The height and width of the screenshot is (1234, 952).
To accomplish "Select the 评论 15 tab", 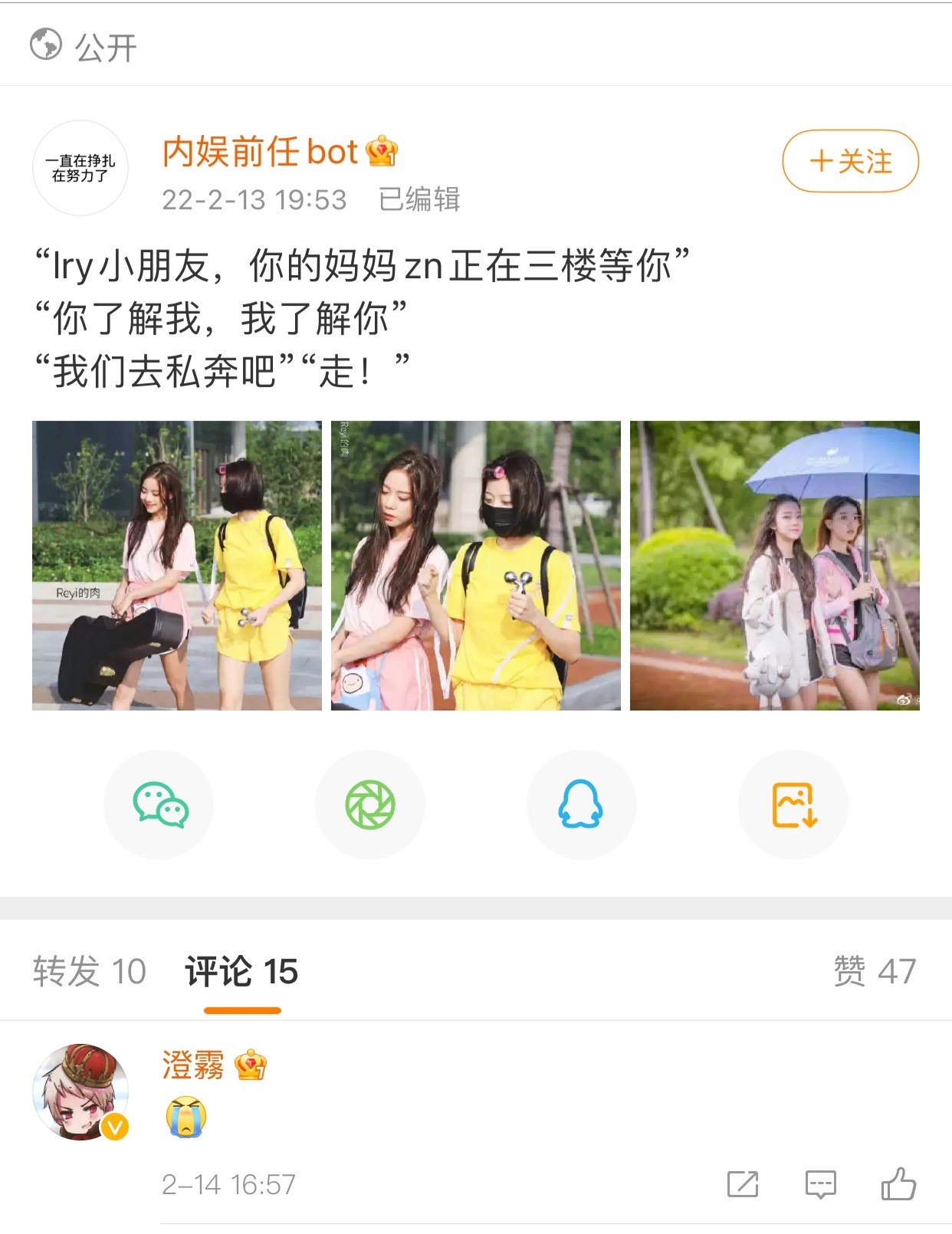I will pos(241,971).
